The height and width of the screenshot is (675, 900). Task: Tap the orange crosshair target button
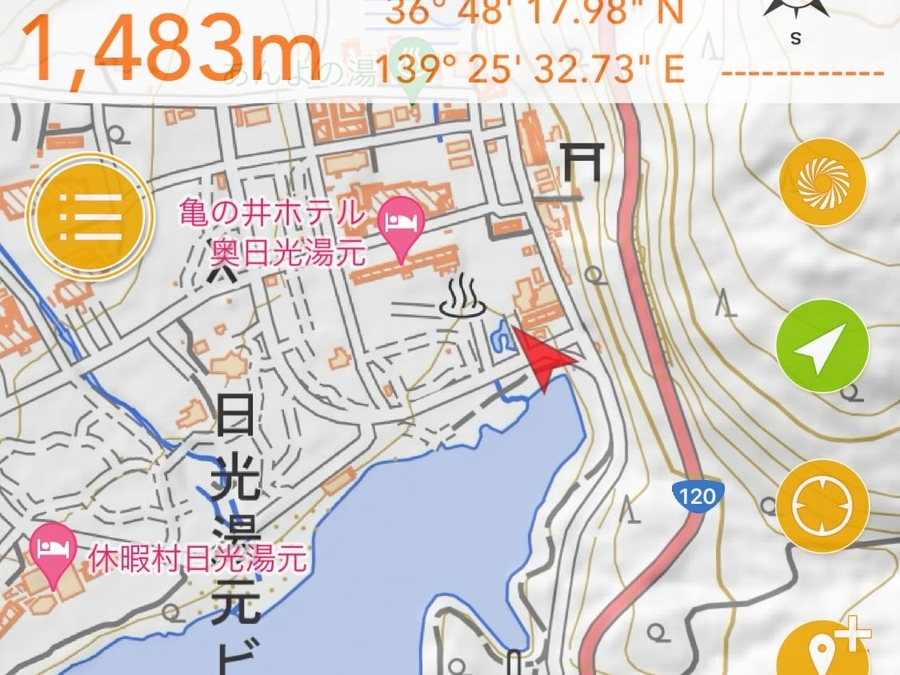pos(822,507)
